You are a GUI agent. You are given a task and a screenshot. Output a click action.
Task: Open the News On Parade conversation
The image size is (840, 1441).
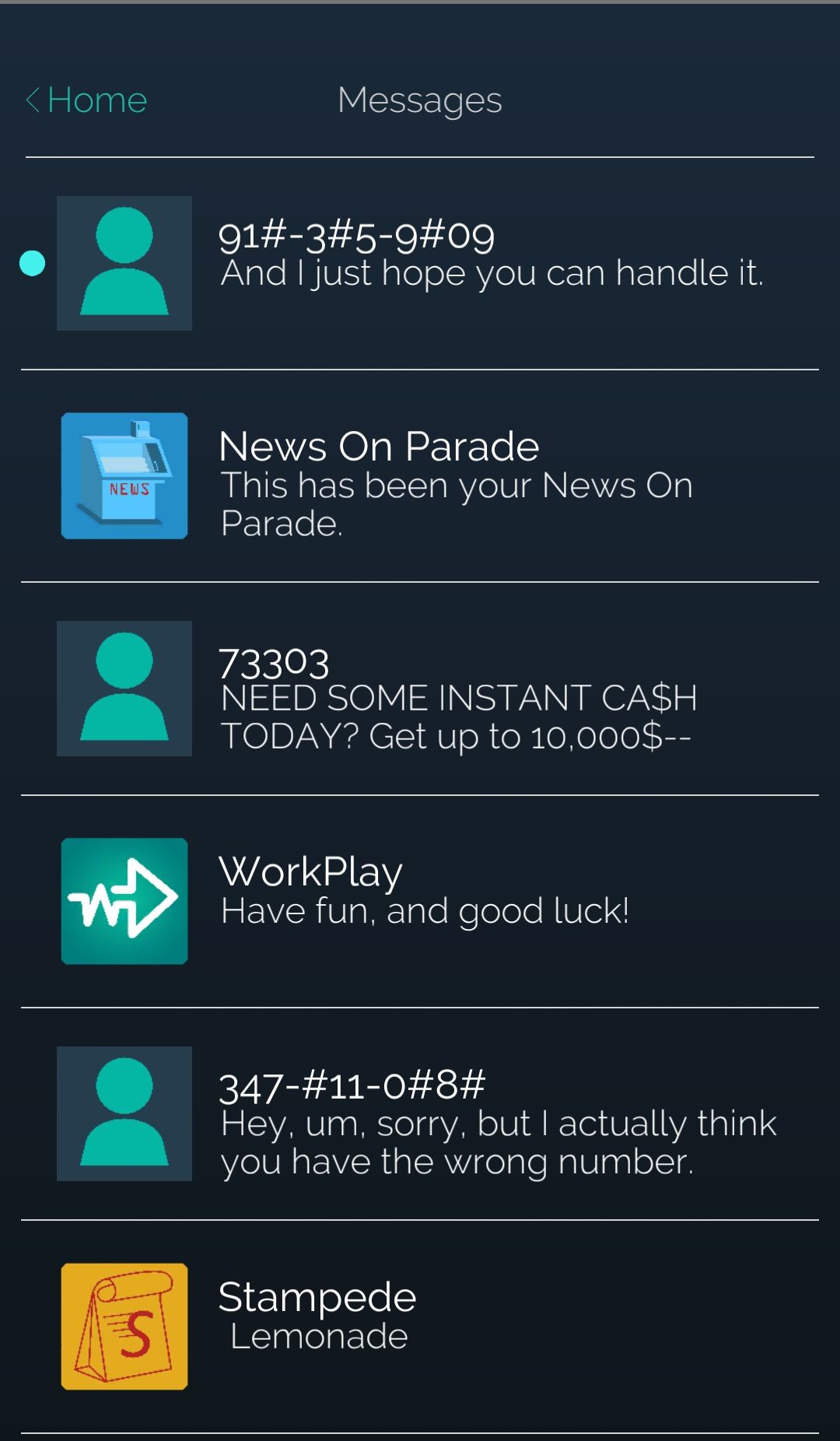pyautogui.click(x=420, y=476)
